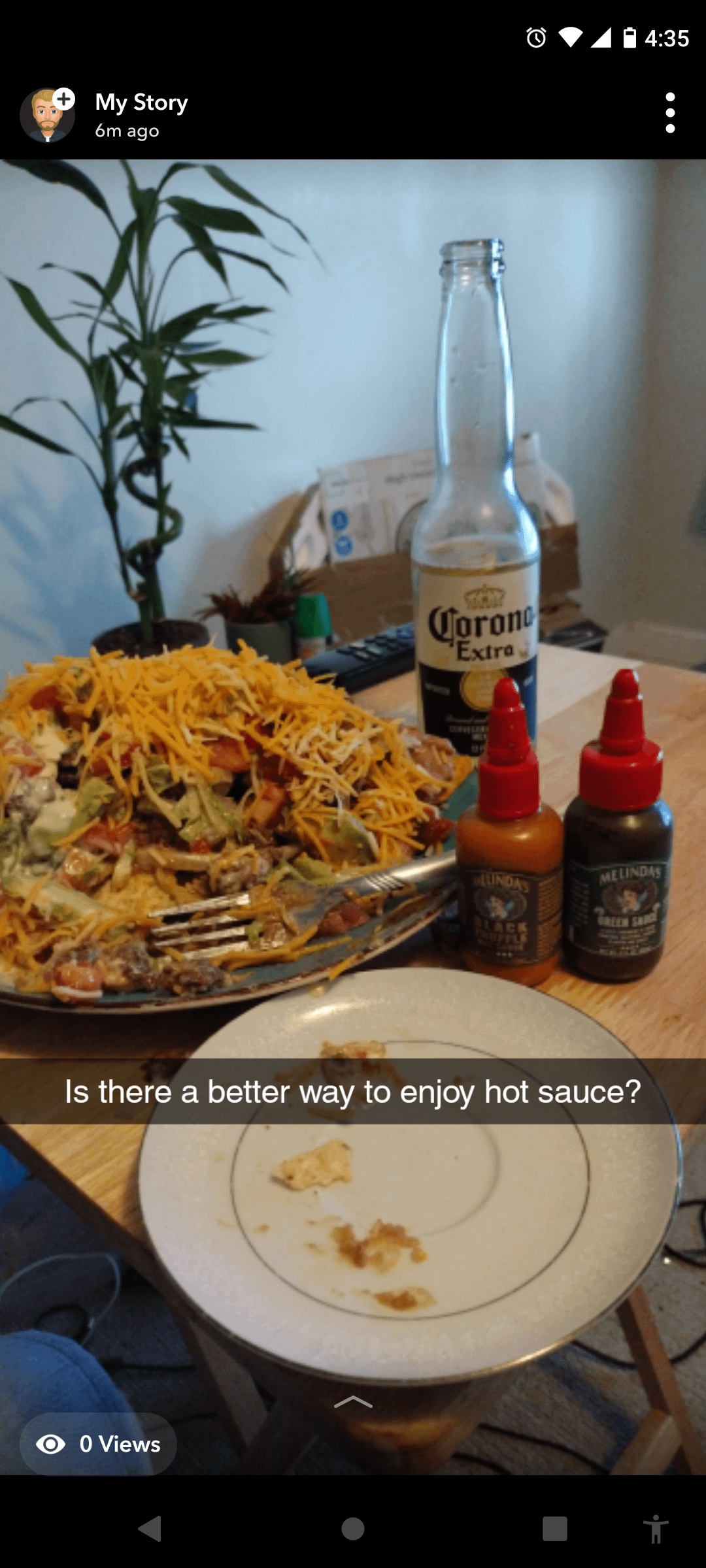Tap the Bitmoji avatar with plus badge
The height and width of the screenshot is (1568, 706).
pyautogui.click(x=47, y=116)
